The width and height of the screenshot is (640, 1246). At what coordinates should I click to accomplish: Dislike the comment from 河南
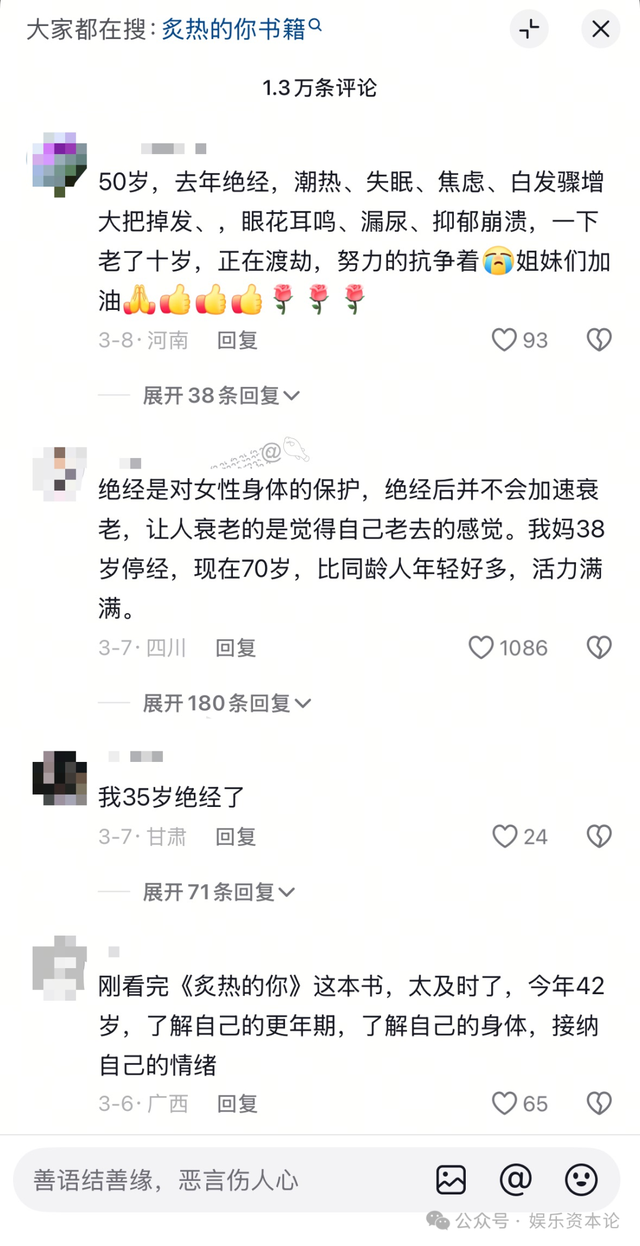[598, 340]
